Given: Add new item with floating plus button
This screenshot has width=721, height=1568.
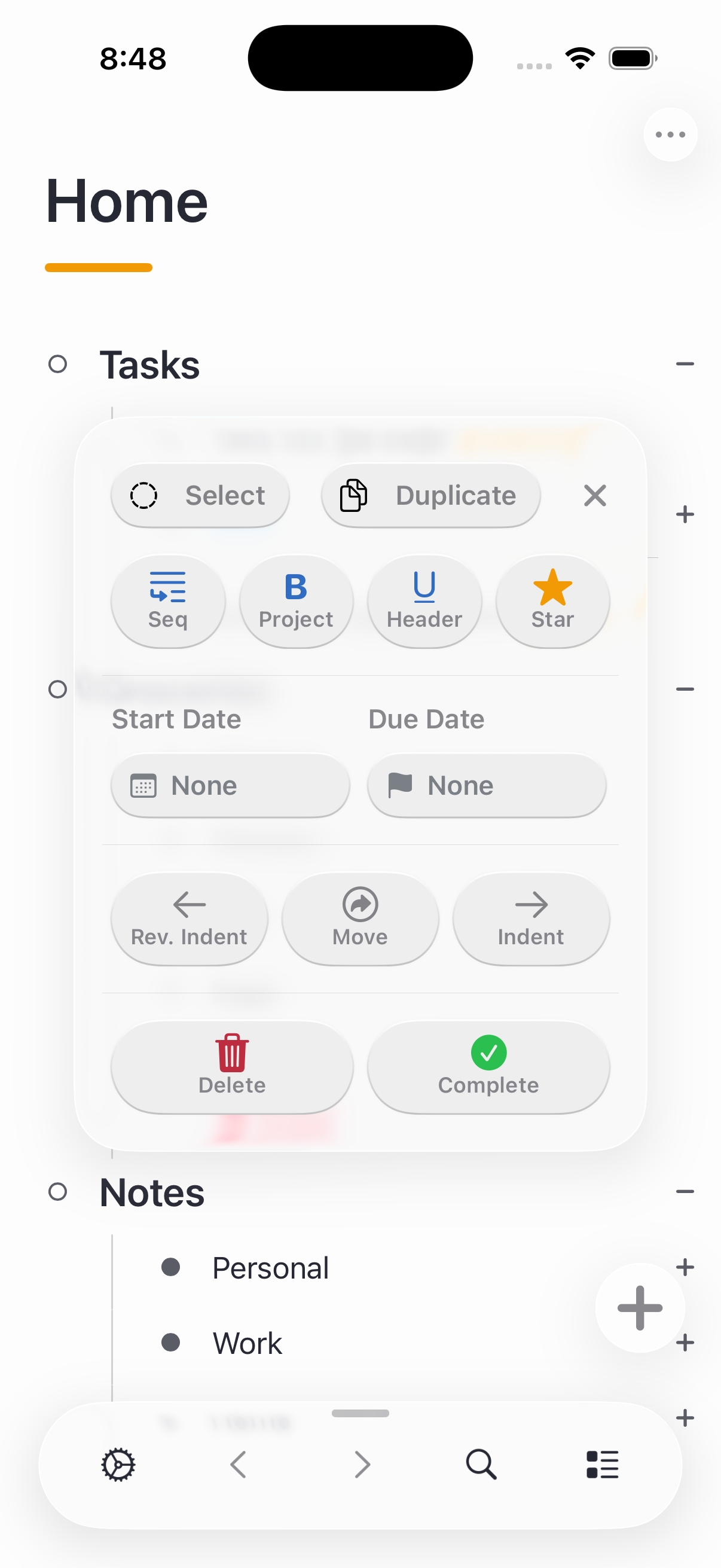Looking at the screenshot, I should click(x=640, y=1307).
